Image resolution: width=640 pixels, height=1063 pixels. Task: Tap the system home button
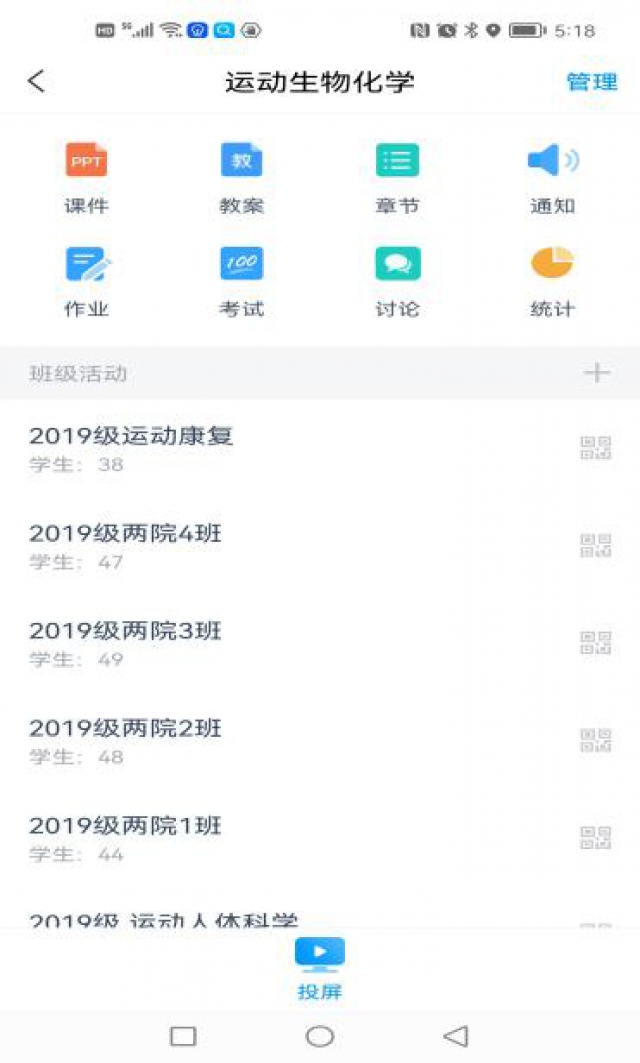pos(320,1036)
